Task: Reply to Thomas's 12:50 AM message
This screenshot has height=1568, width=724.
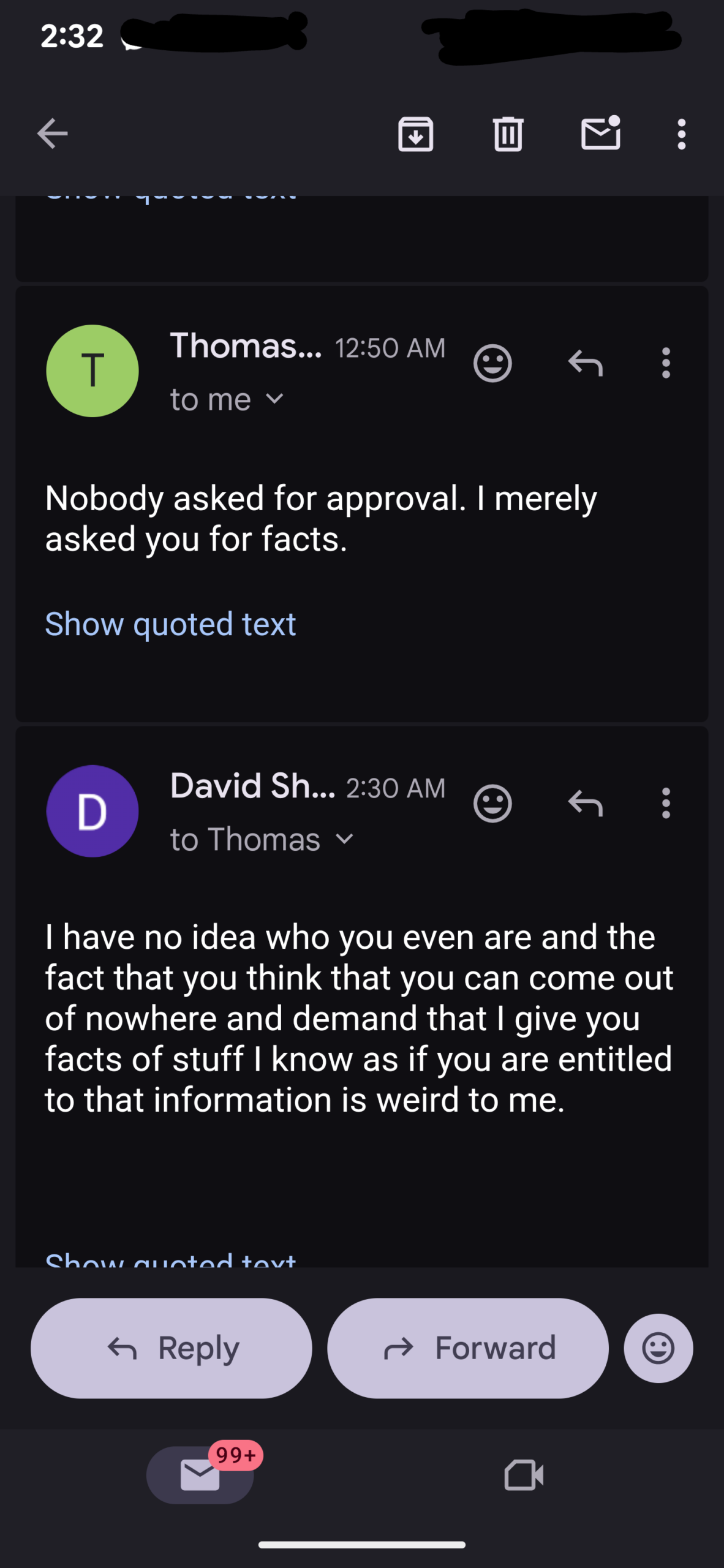Action: tap(586, 363)
